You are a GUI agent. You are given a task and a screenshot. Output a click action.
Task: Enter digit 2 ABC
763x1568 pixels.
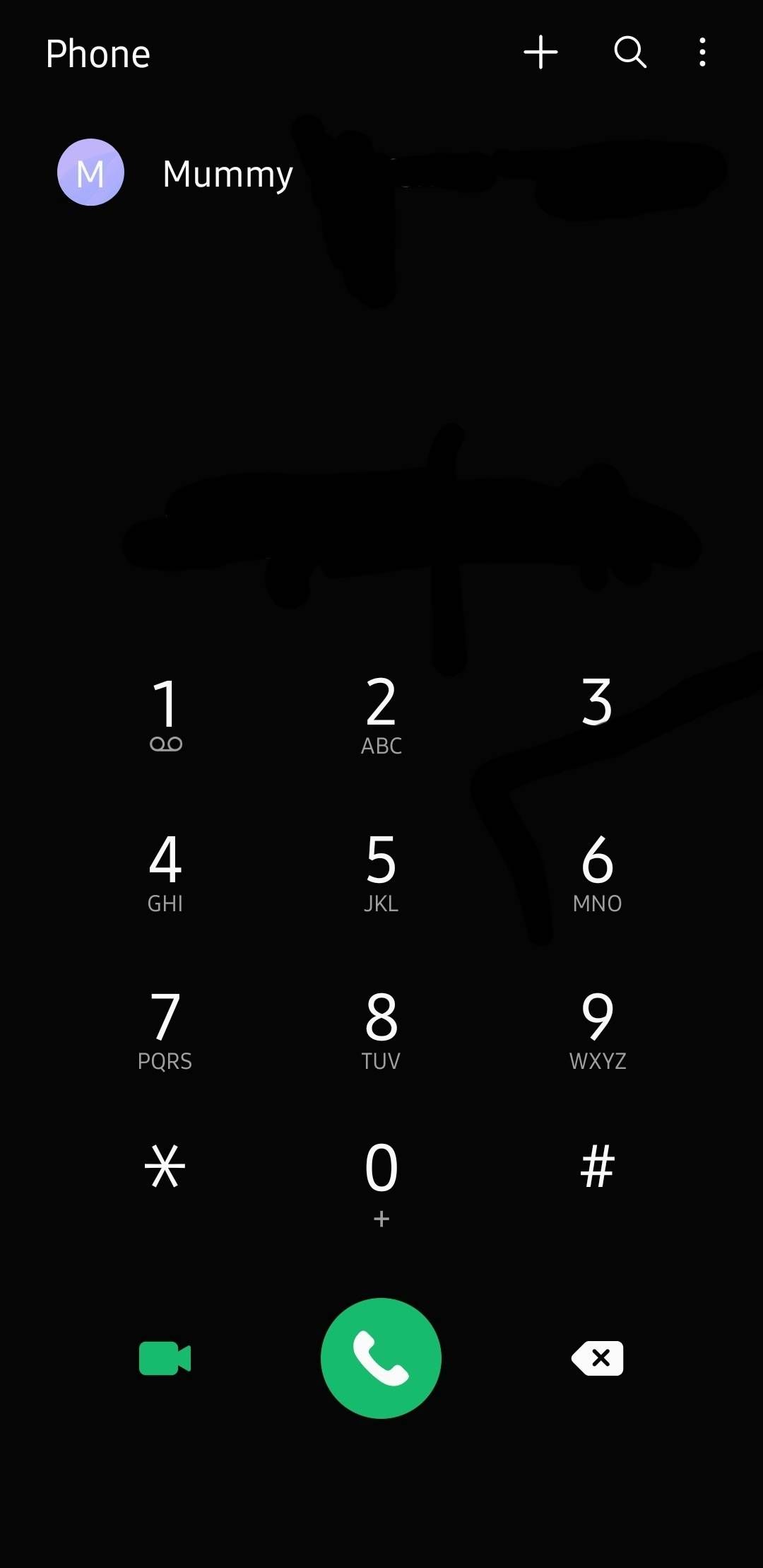[x=381, y=713]
